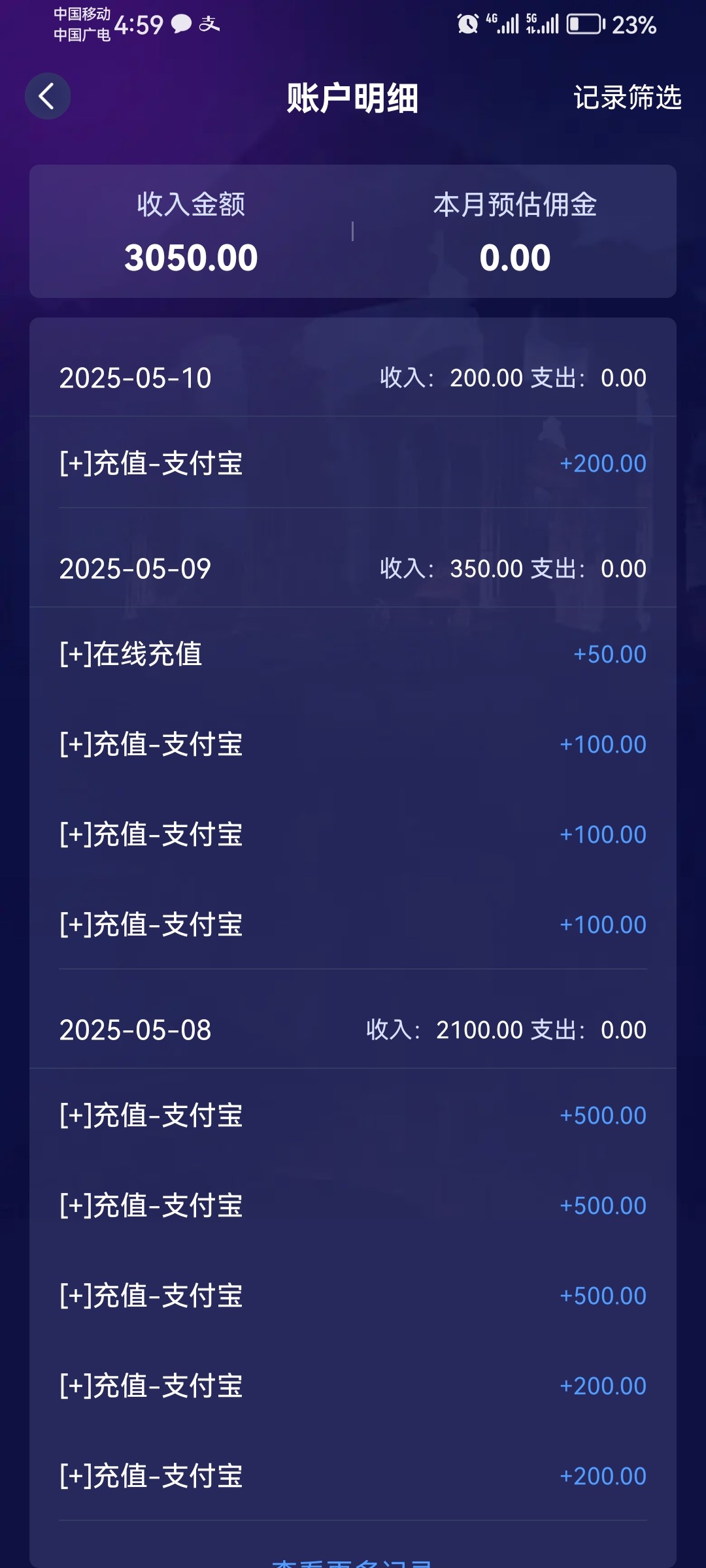Open 记录筛选 record filter
Image resolution: width=706 pixels, height=1568 pixels.
pyautogui.click(x=628, y=97)
